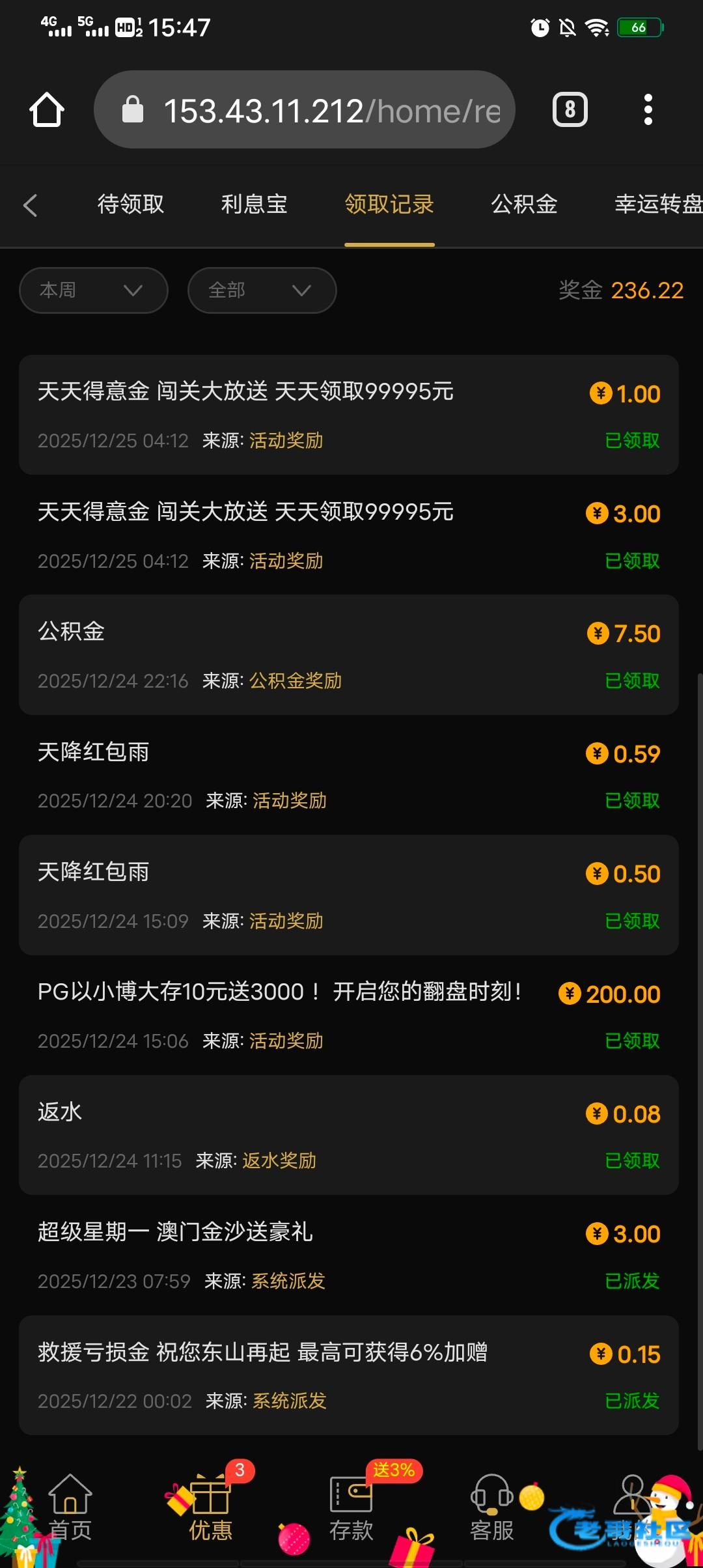The width and height of the screenshot is (703, 1568).
Task: Switch to the 待领取 tab
Action: [x=130, y=204]
